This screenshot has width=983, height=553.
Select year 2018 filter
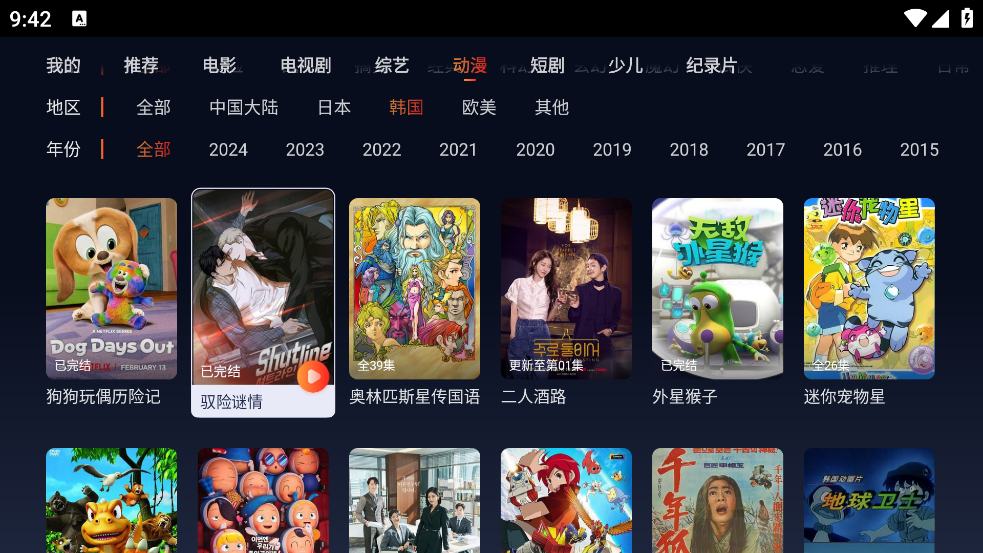pos(689,149)
